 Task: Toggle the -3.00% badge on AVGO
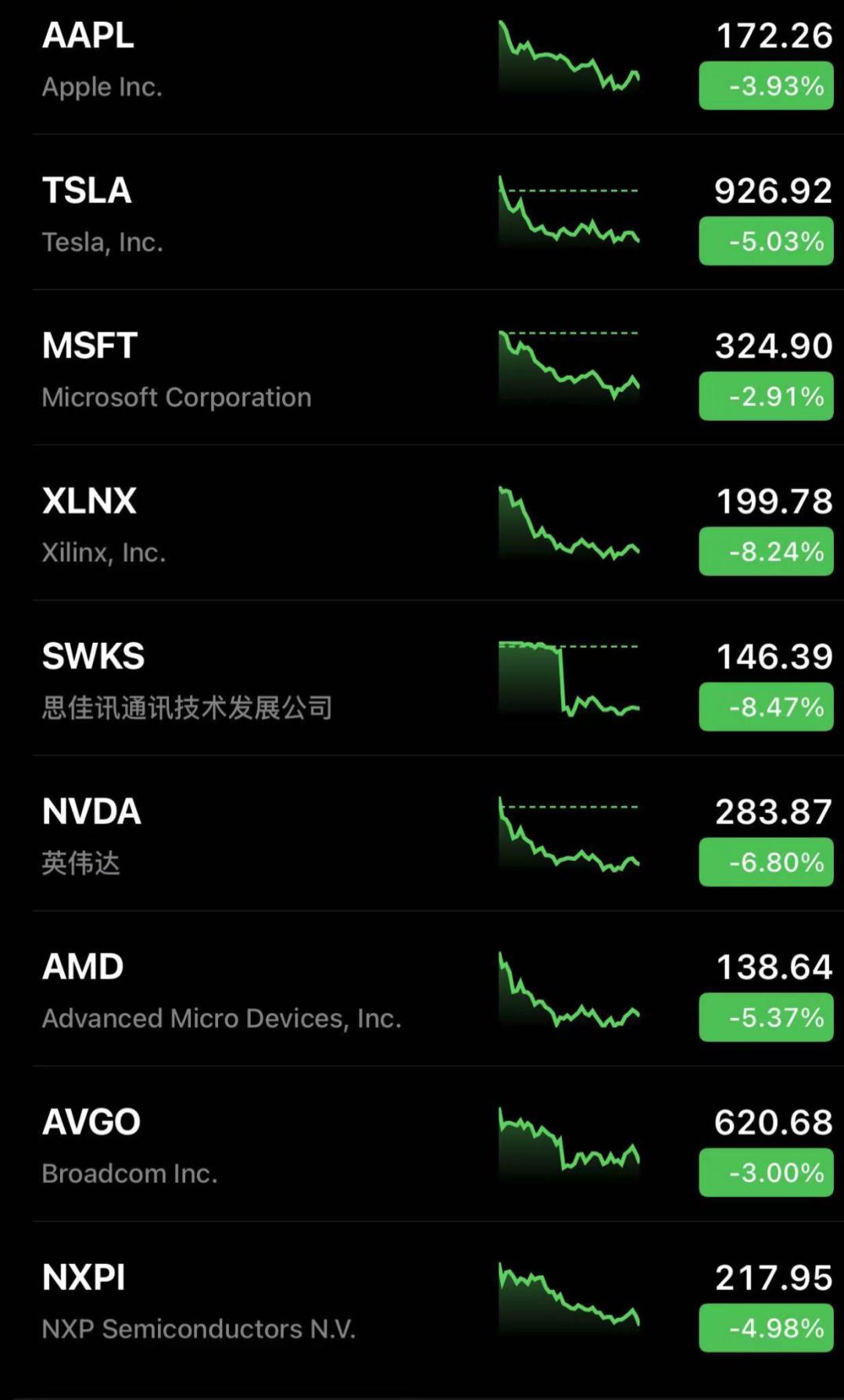pyautogui.click(x=764, y=1173)
